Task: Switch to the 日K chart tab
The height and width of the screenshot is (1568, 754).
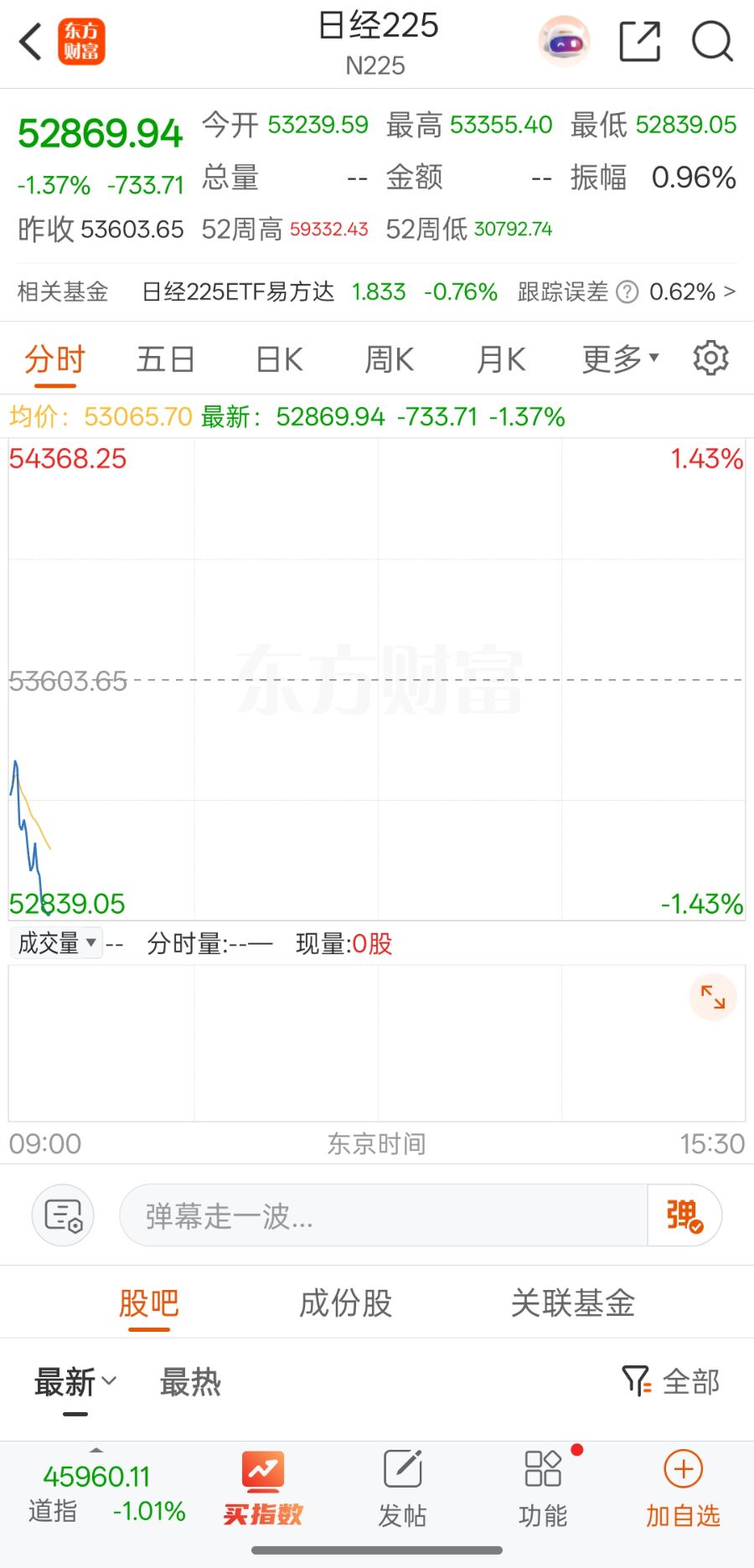Action: pos(279,359)
